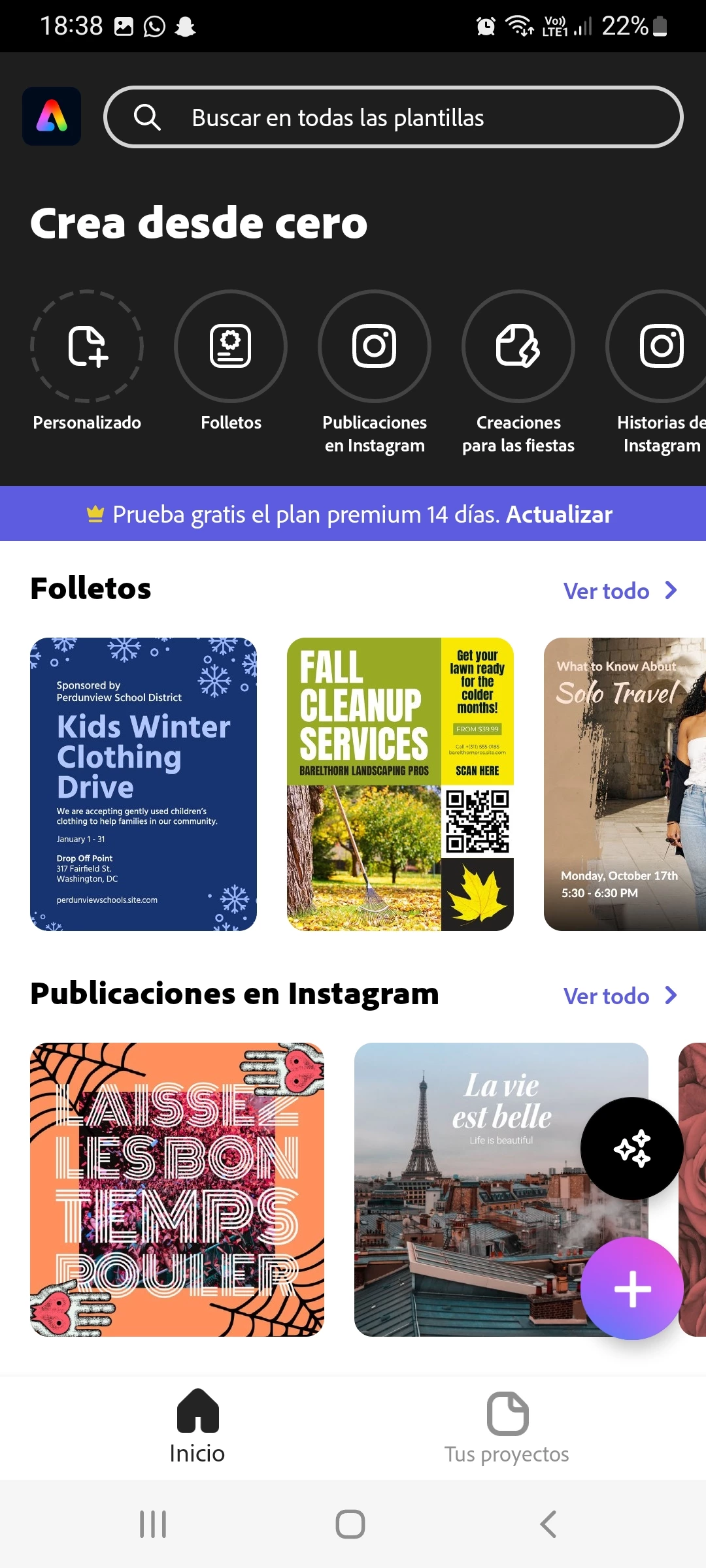The width and height of the screenshot is (706, 1568).
Task: View all Folletos templates
Action: [619, 591]
